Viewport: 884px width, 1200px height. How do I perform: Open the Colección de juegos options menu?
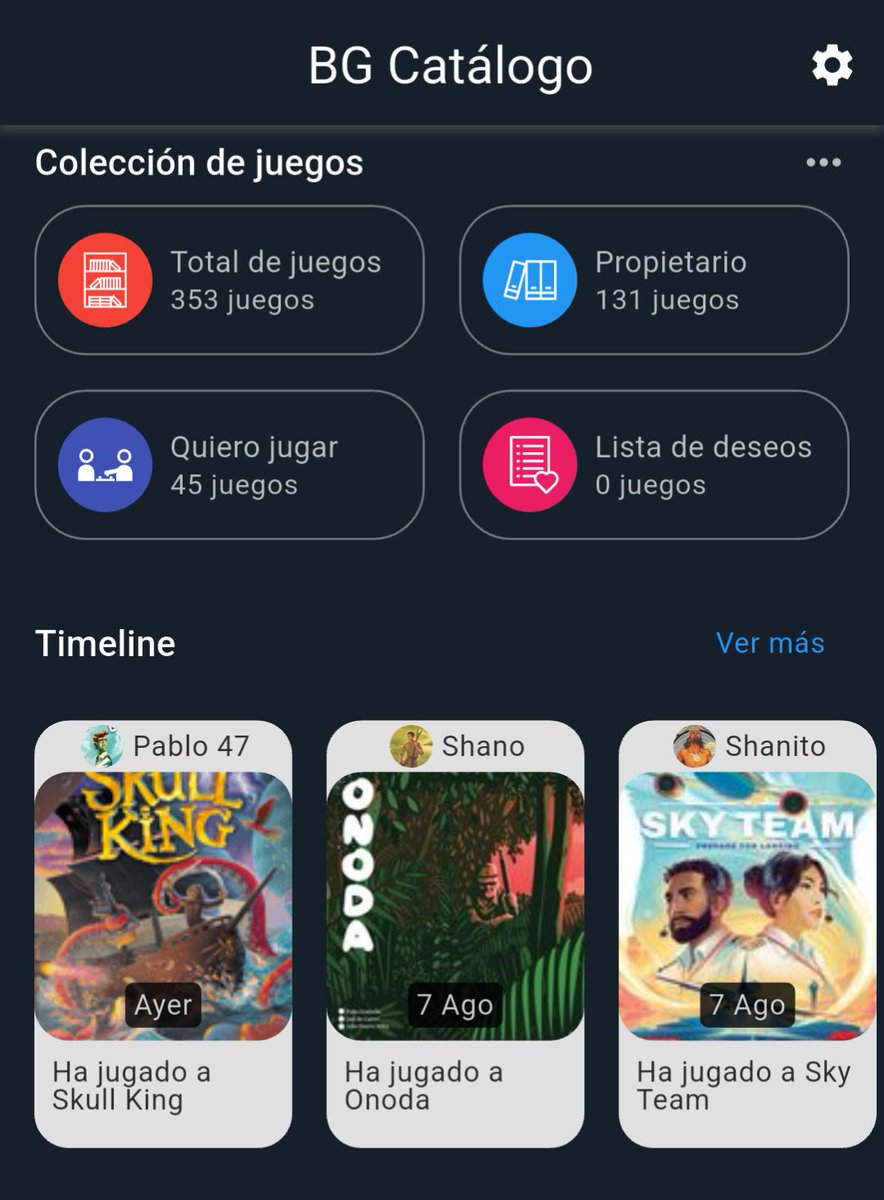[x=823, y=163]
